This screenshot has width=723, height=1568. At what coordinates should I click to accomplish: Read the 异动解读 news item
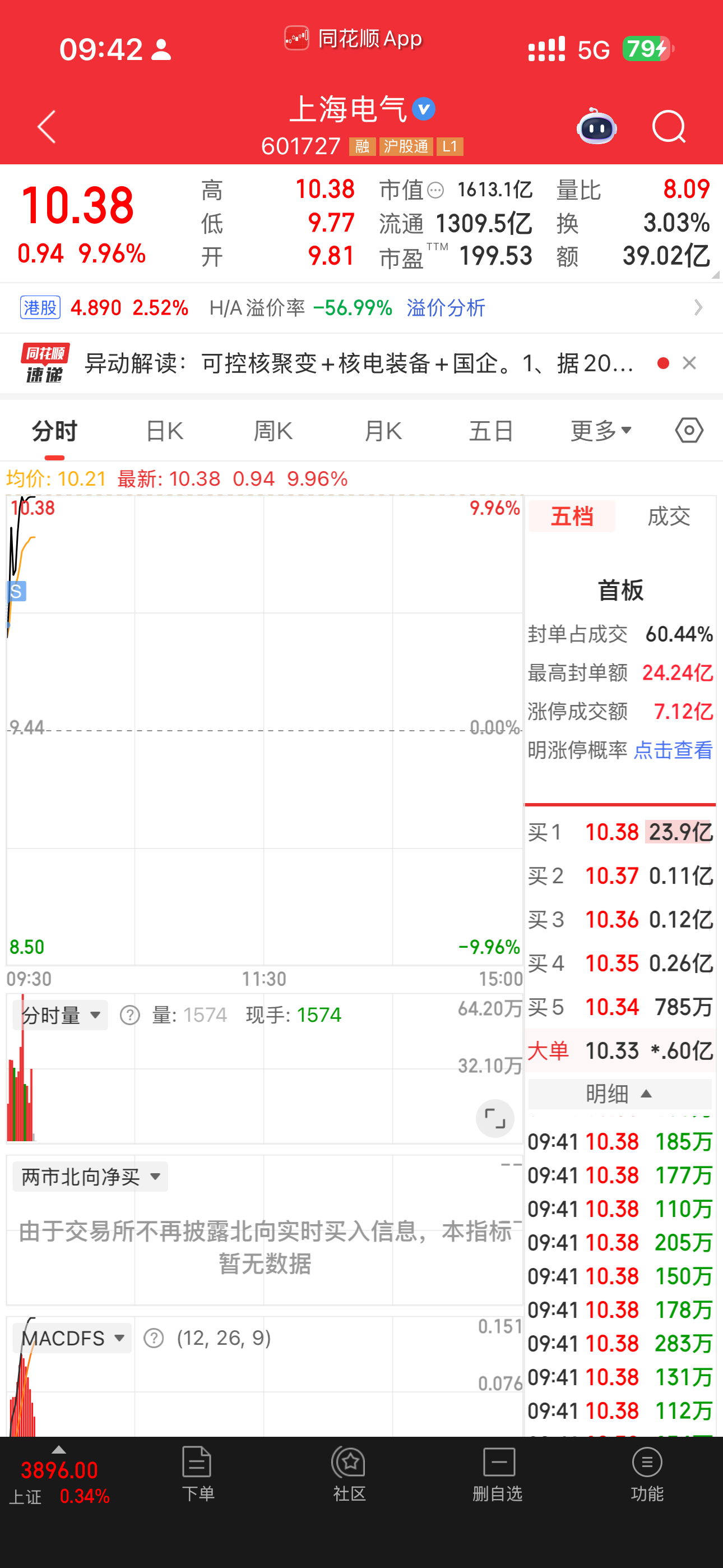pyautogui.click(x=359, y=363)
